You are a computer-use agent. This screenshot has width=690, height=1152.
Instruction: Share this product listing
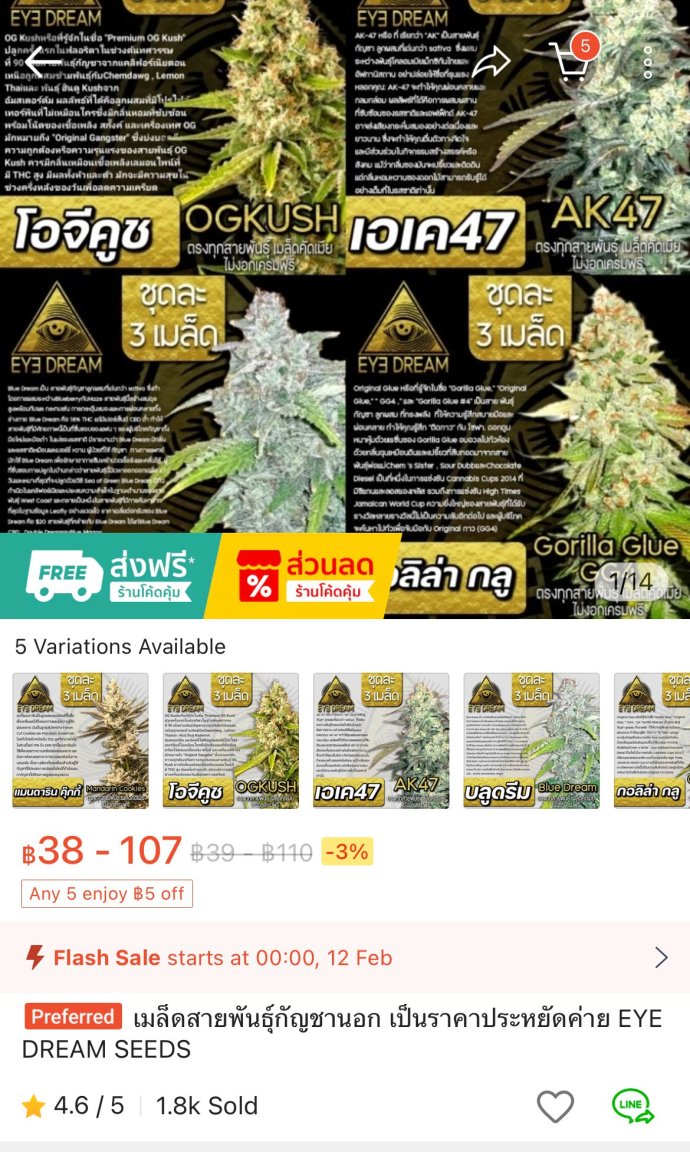coord(490,62)
